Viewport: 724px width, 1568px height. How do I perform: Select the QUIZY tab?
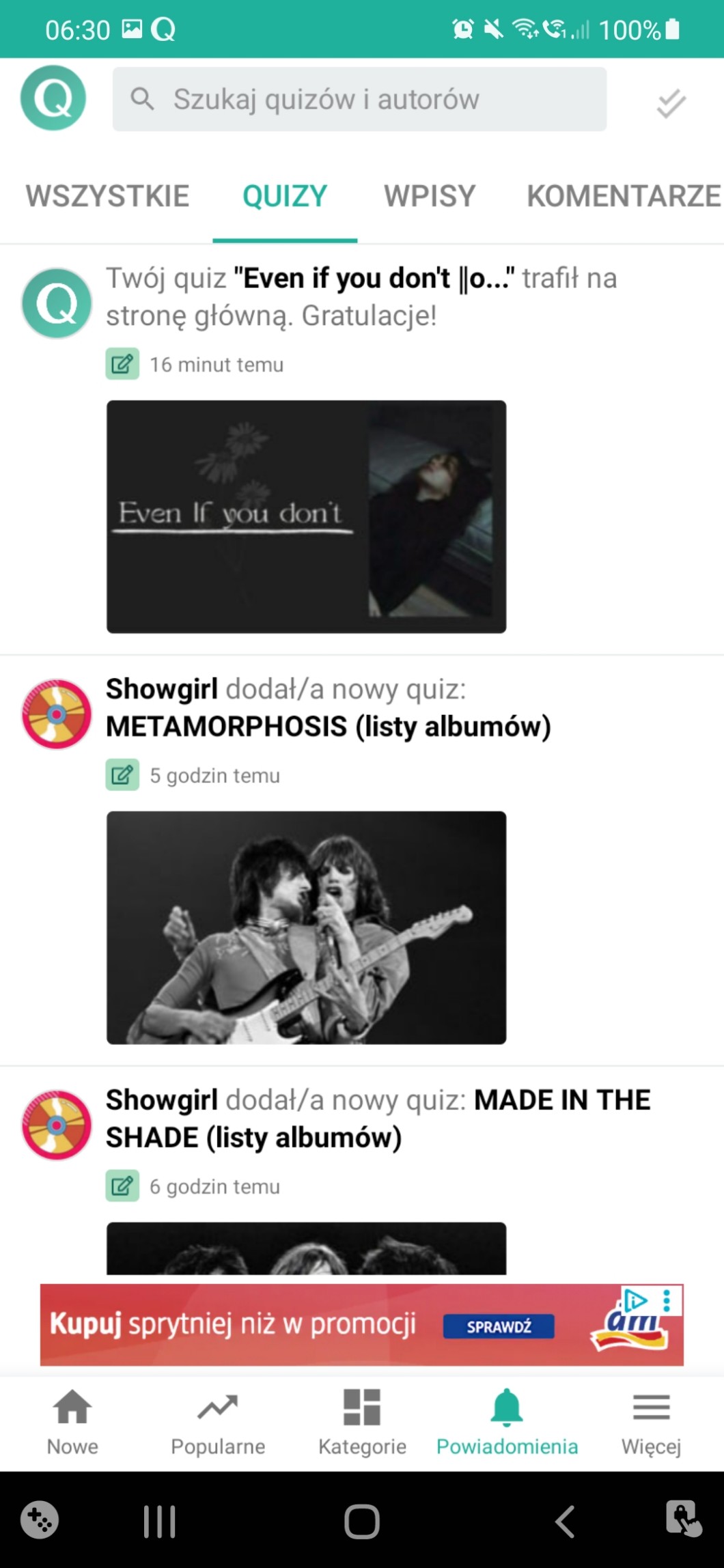(x=285, y=196)
